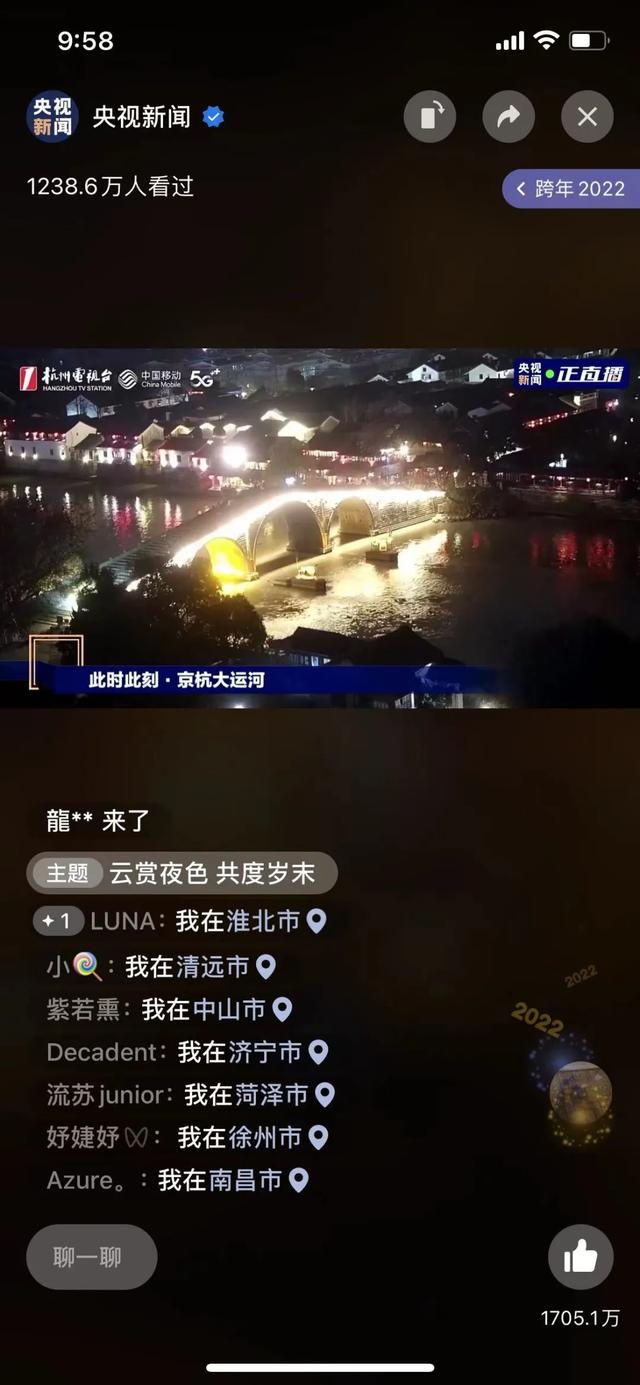Share this live broadcast
Screen dimensions: 640x1385
click(x=508, y=117)
